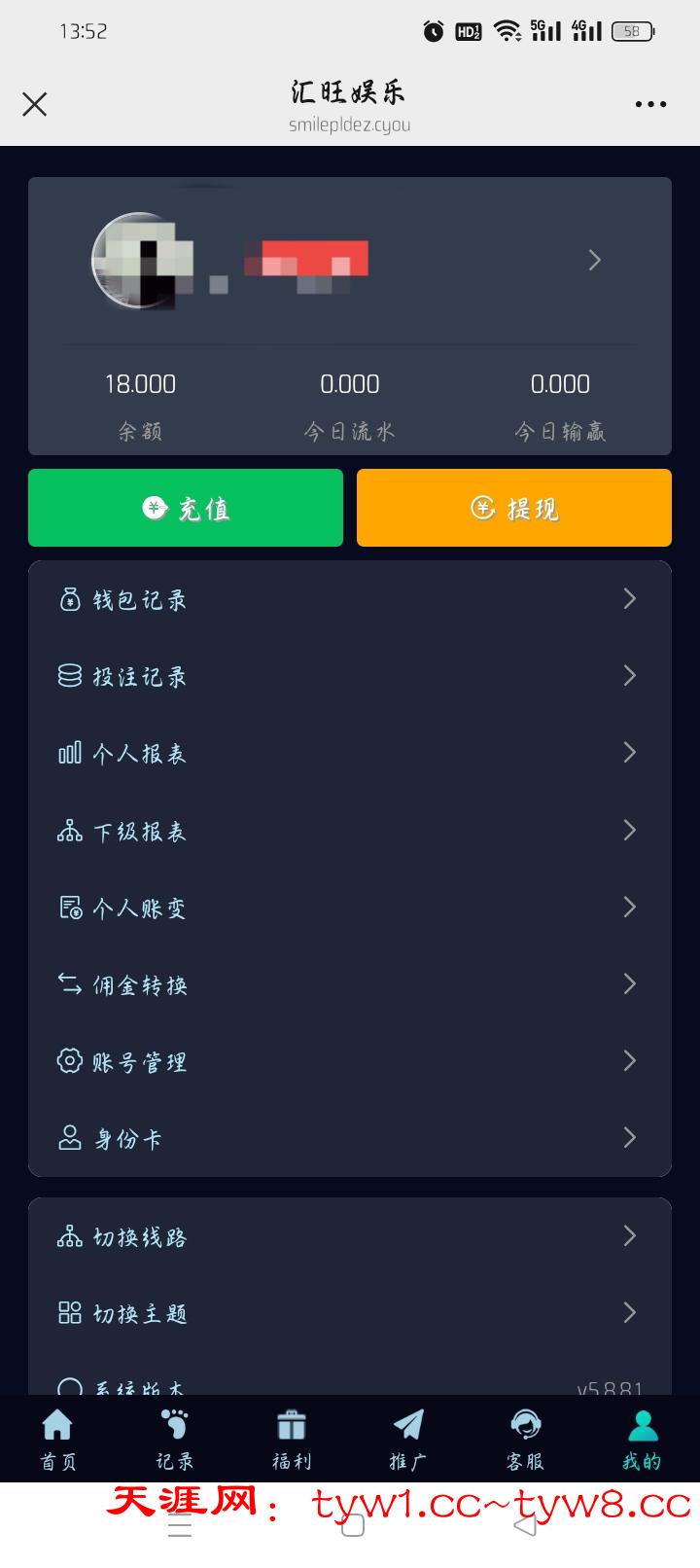Image resolution: width=700 pixels, height=1568 pixels.
Task: Open 切换主题 theme switcher
Action: 350,1313
